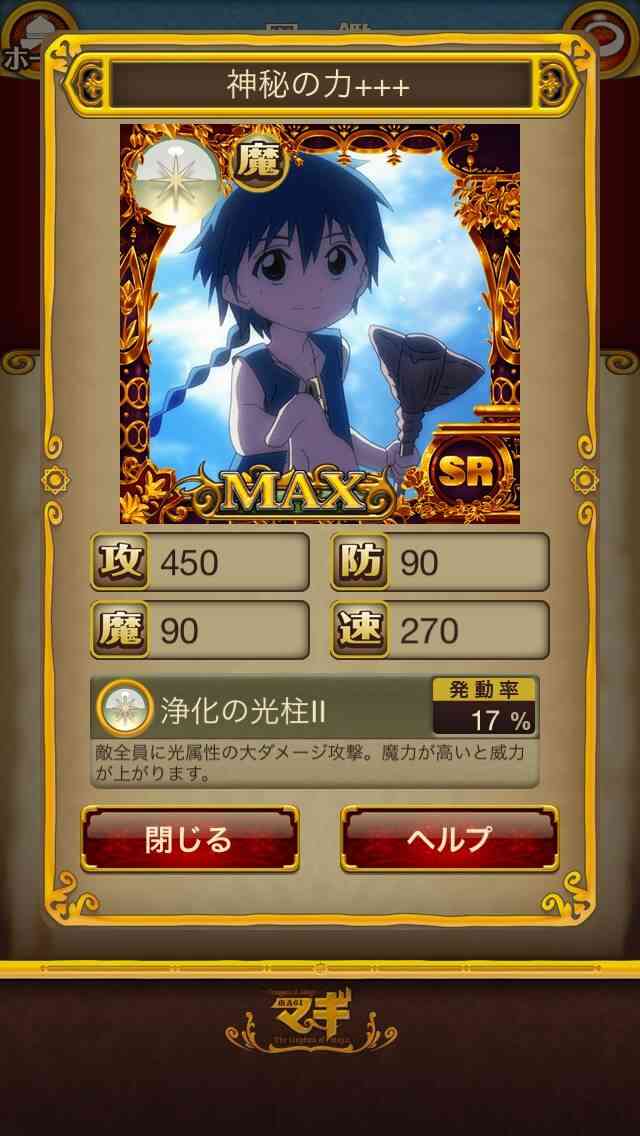Close the card dialog with 閉じる
The height and width of the screenshot is (1136, 640).
pos(190,838)
